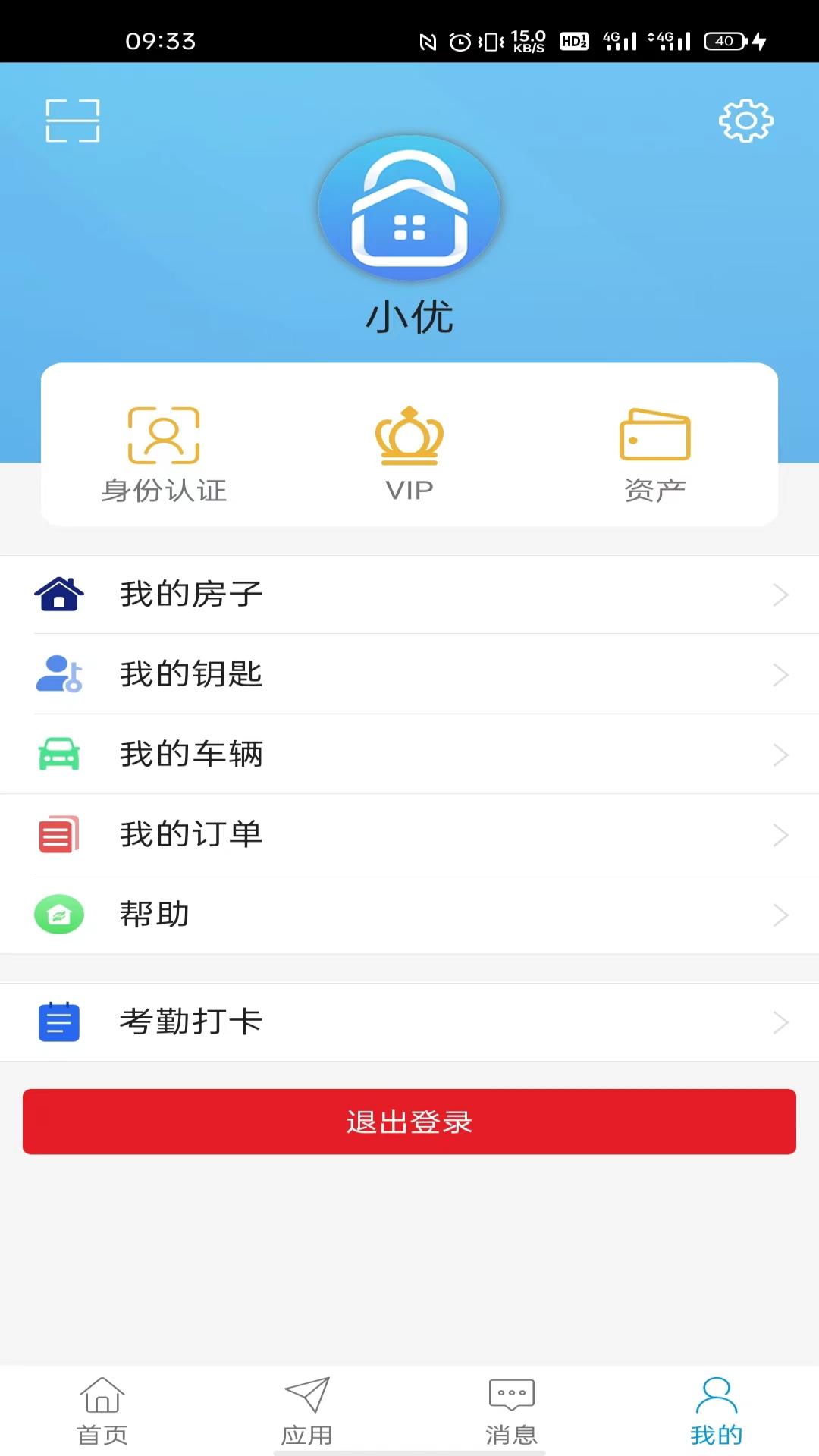Image resolution: width=819 pixels, height=1456 pixels.
Task: Click the 我的房子 house icon
Action: coord(61,595)
